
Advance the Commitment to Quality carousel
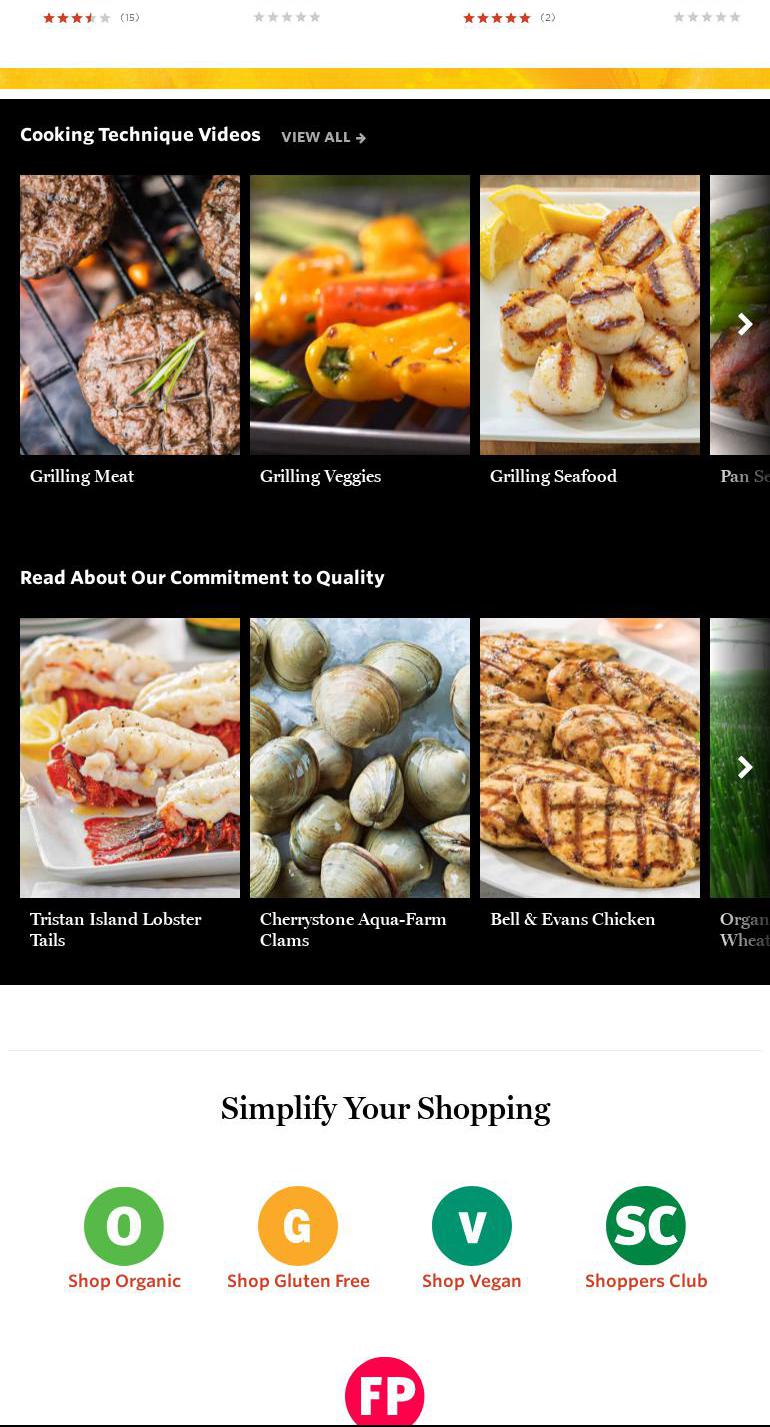click(x=745, y=767)
